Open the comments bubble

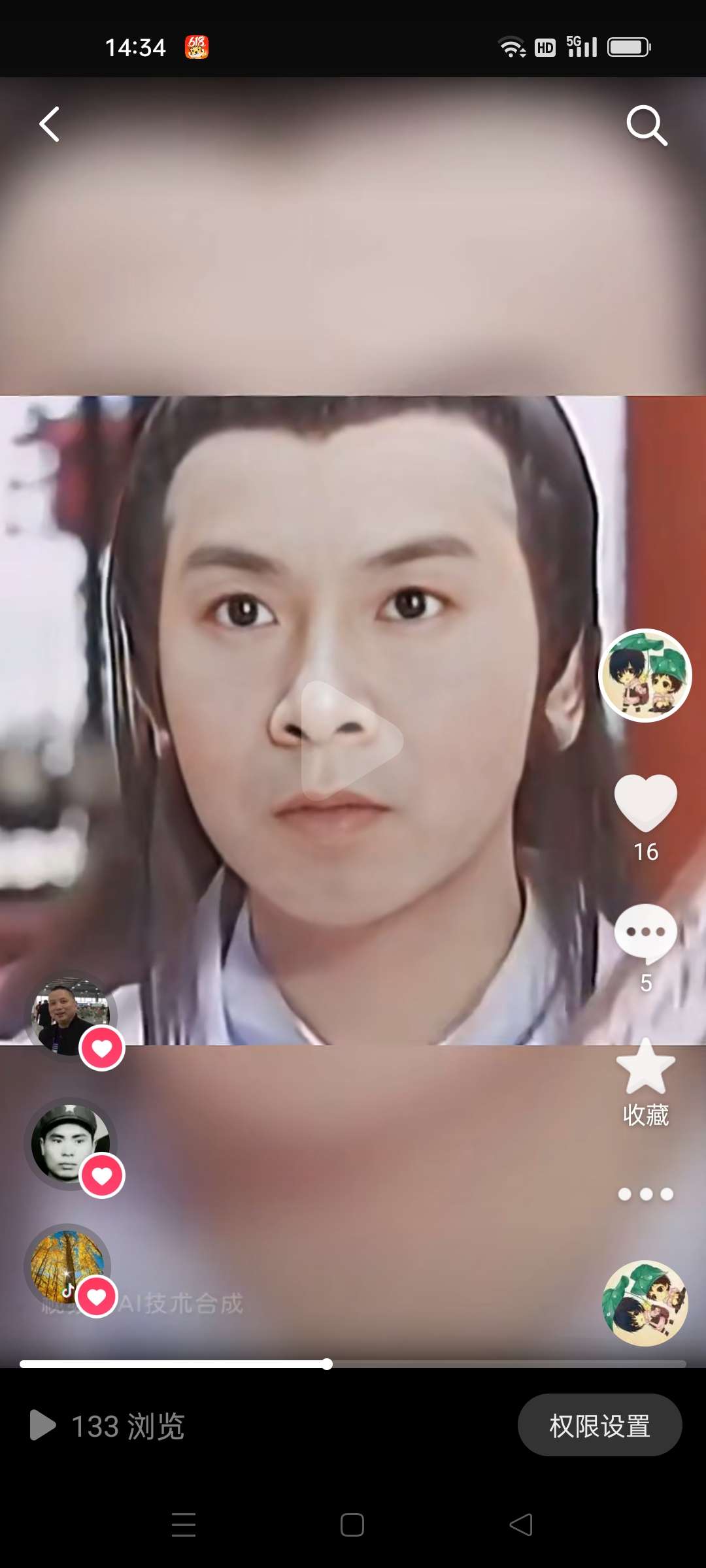tap(645, 933)
